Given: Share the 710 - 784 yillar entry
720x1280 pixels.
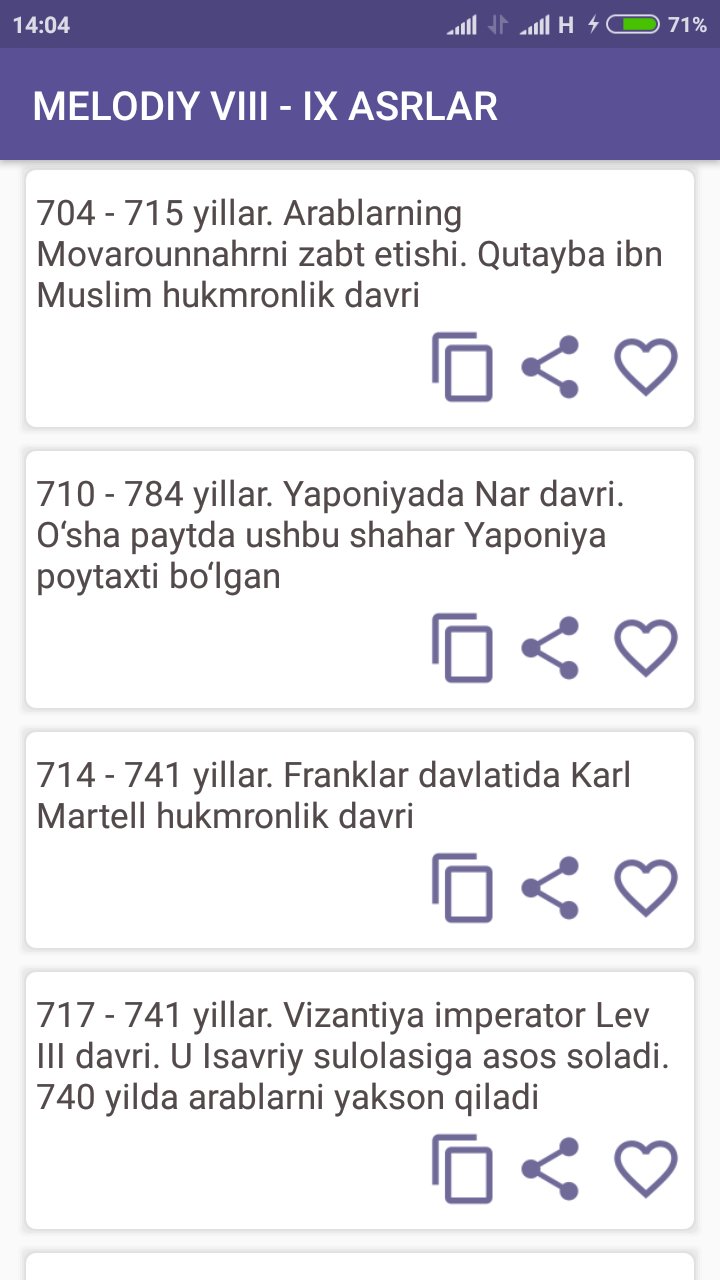Looking at the screenshot, I should [551, 648].
